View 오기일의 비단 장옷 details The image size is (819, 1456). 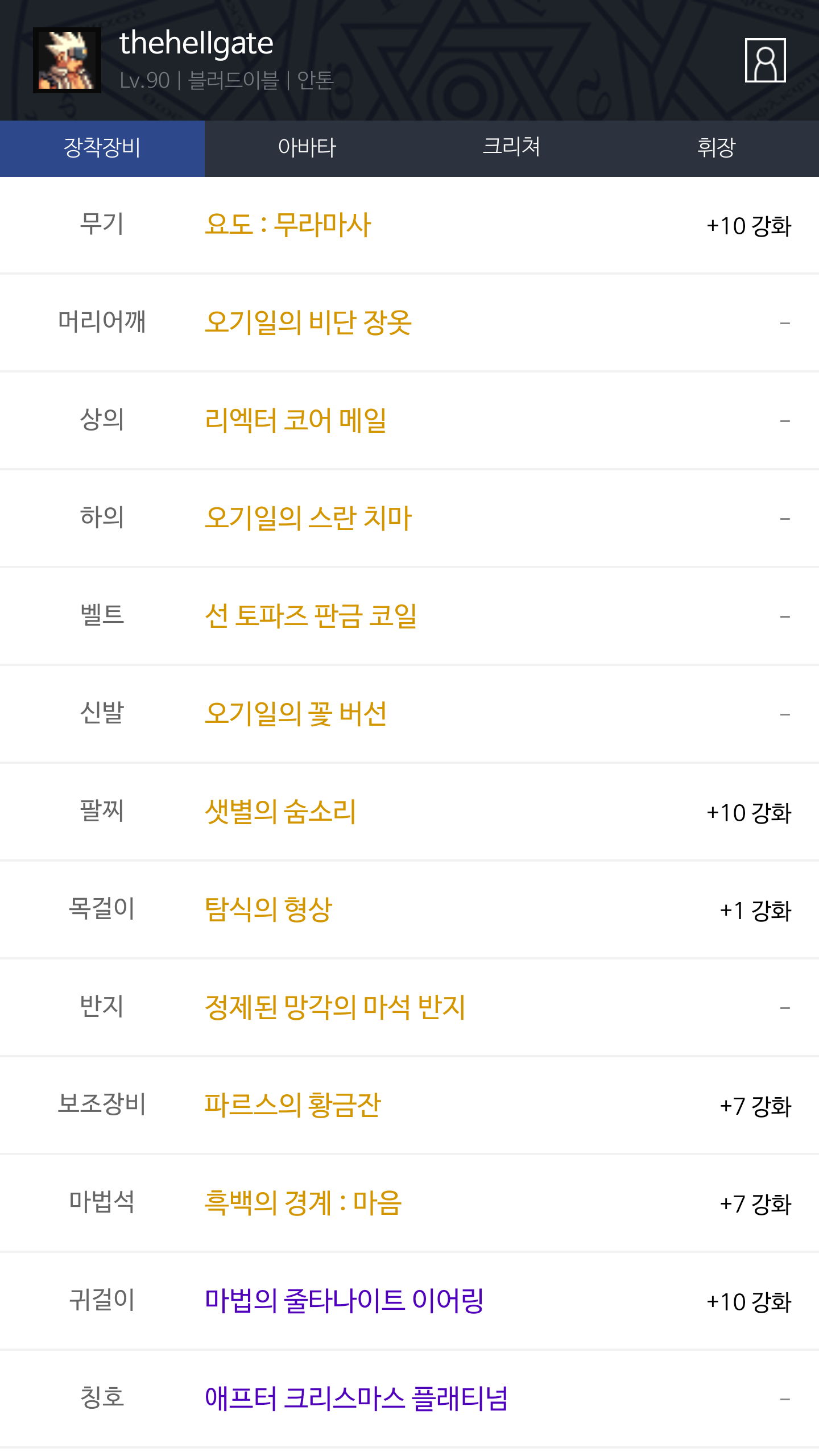tap(308, 322)
